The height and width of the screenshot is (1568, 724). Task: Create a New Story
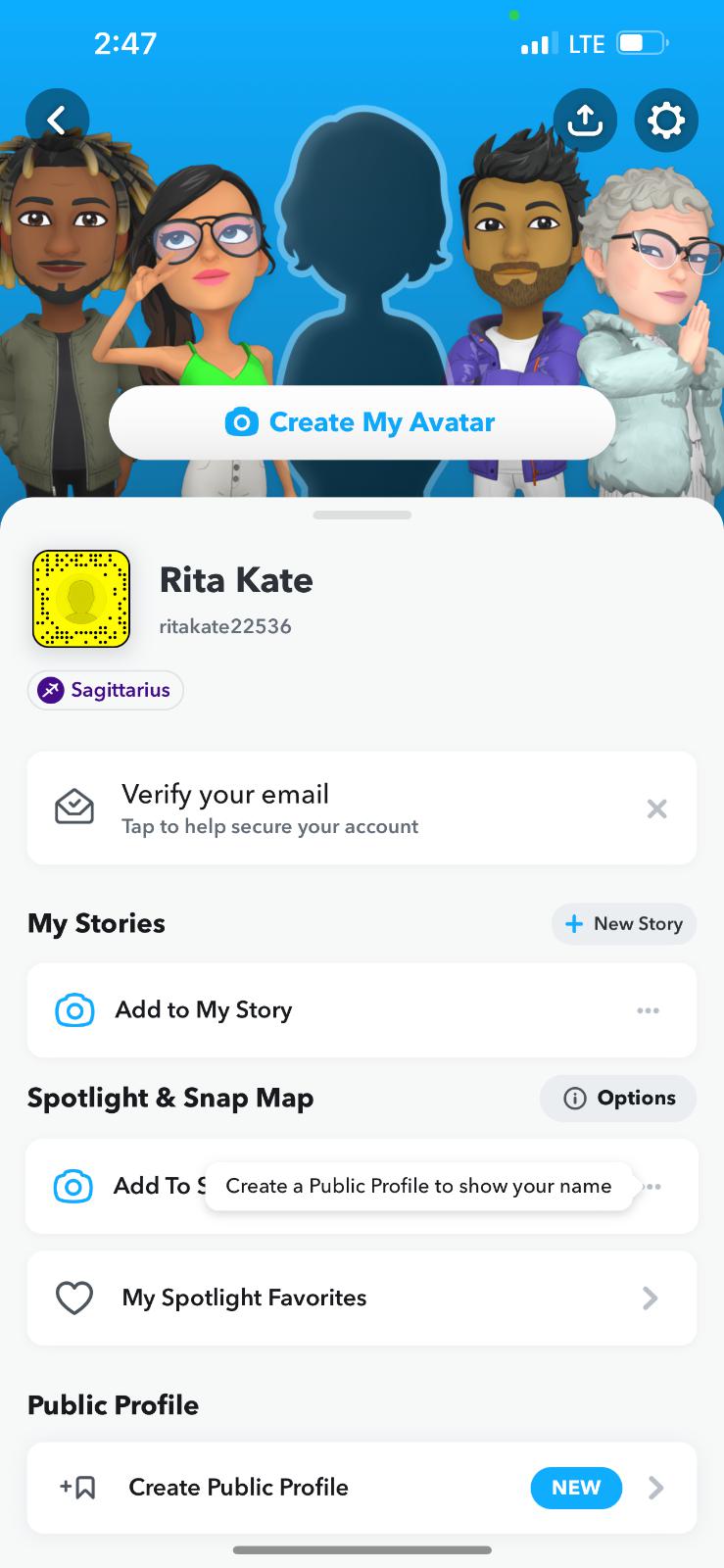[624, 924]
